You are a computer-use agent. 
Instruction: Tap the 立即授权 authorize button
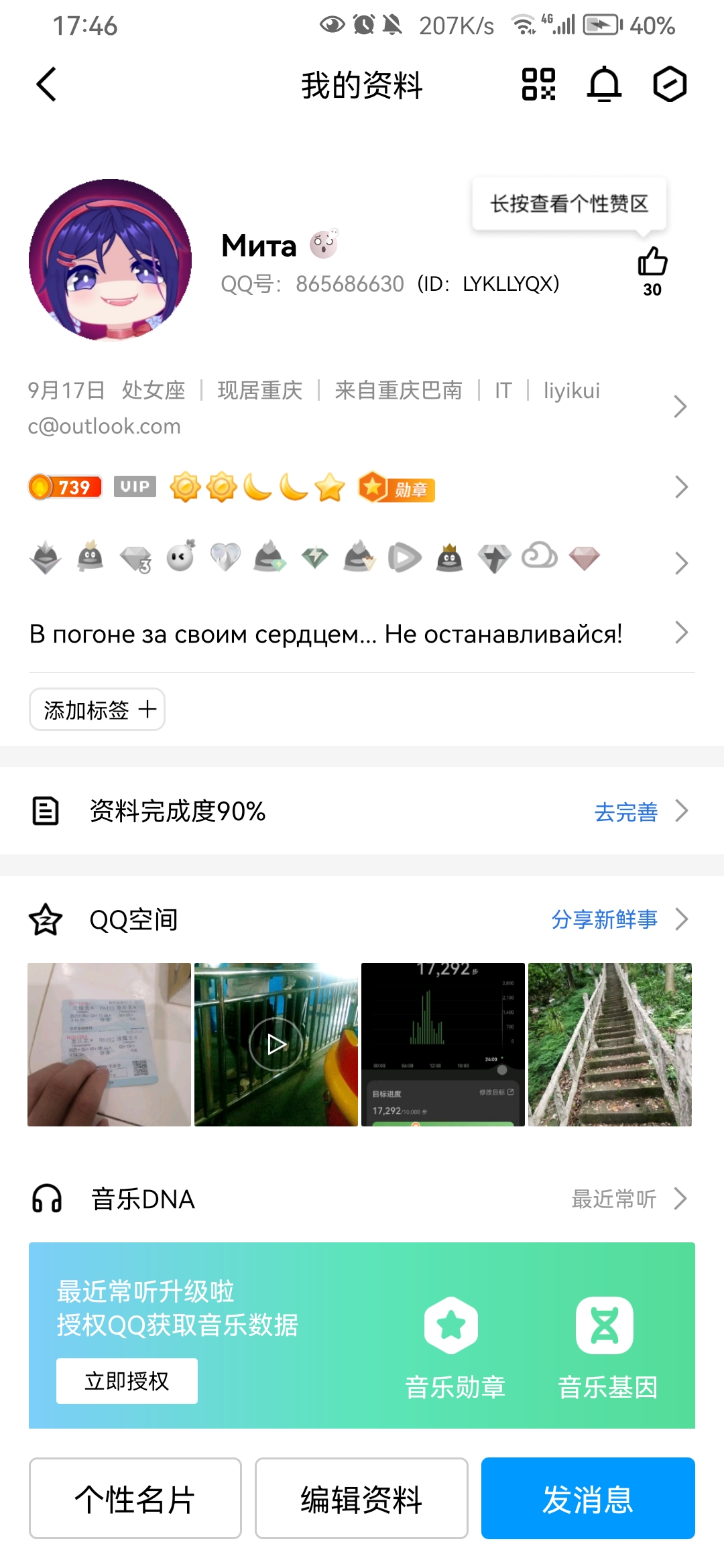pyautogui.click(x=127, y=1381)
